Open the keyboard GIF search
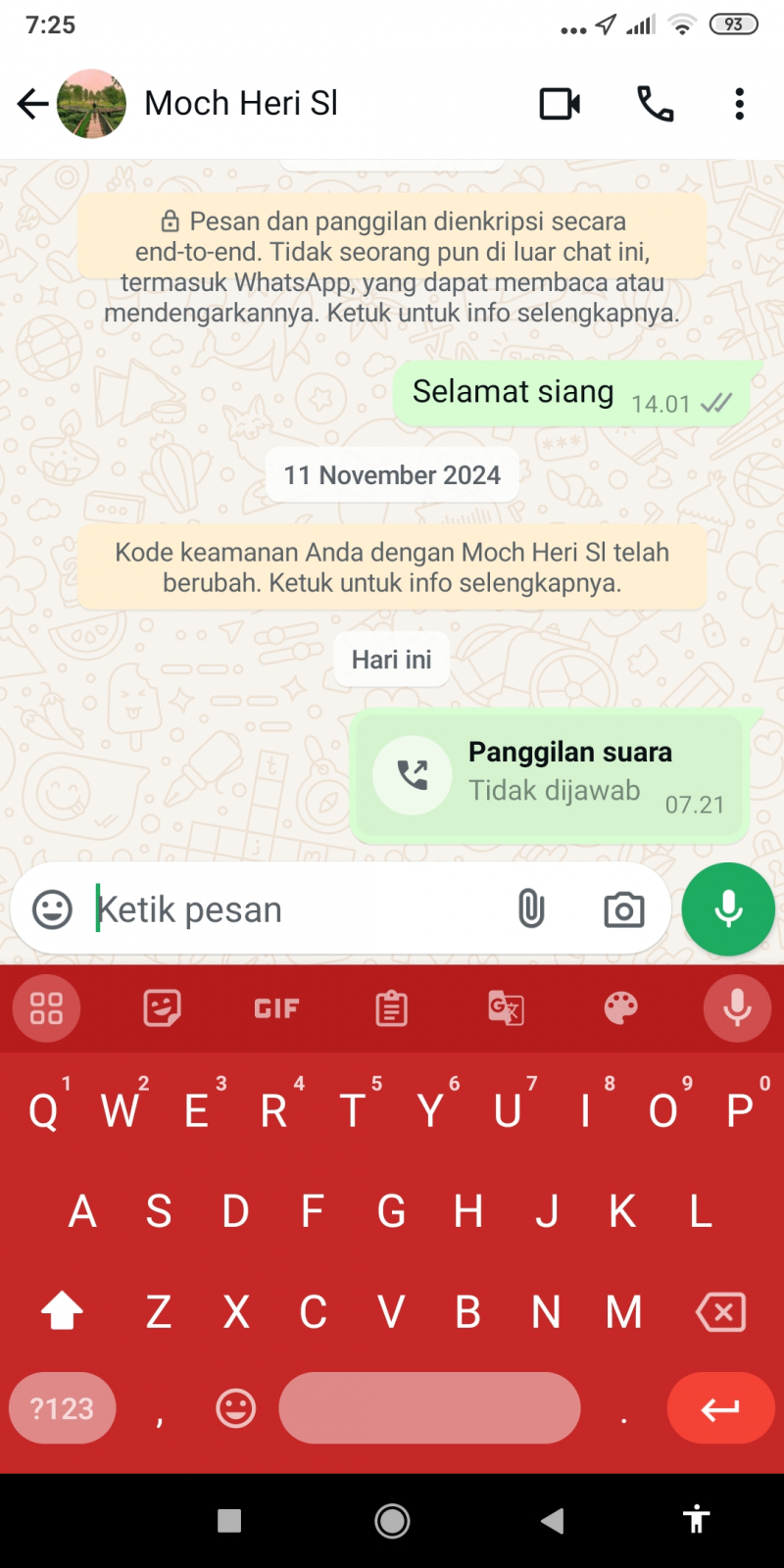 tap(276, 1008)
